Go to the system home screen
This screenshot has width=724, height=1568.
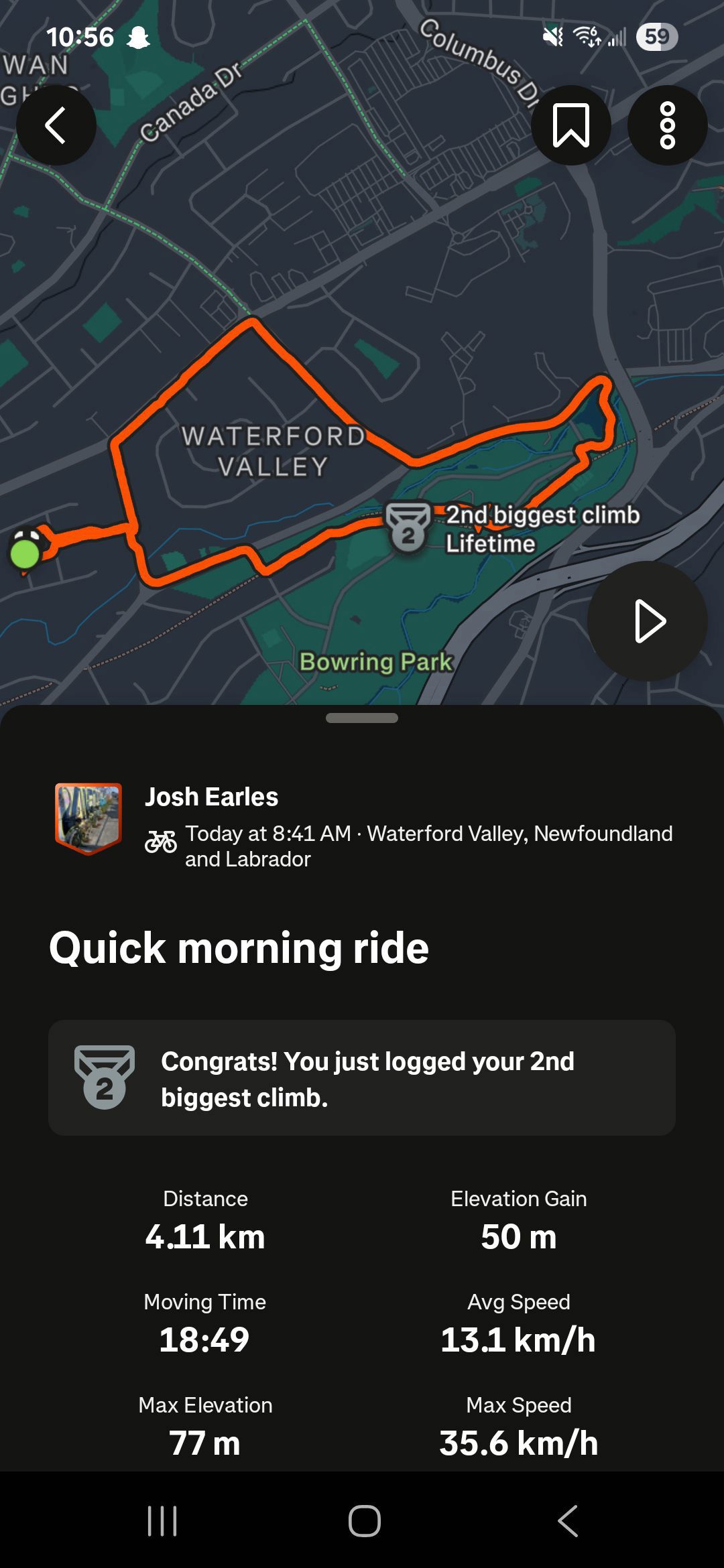pos(364,1520)
